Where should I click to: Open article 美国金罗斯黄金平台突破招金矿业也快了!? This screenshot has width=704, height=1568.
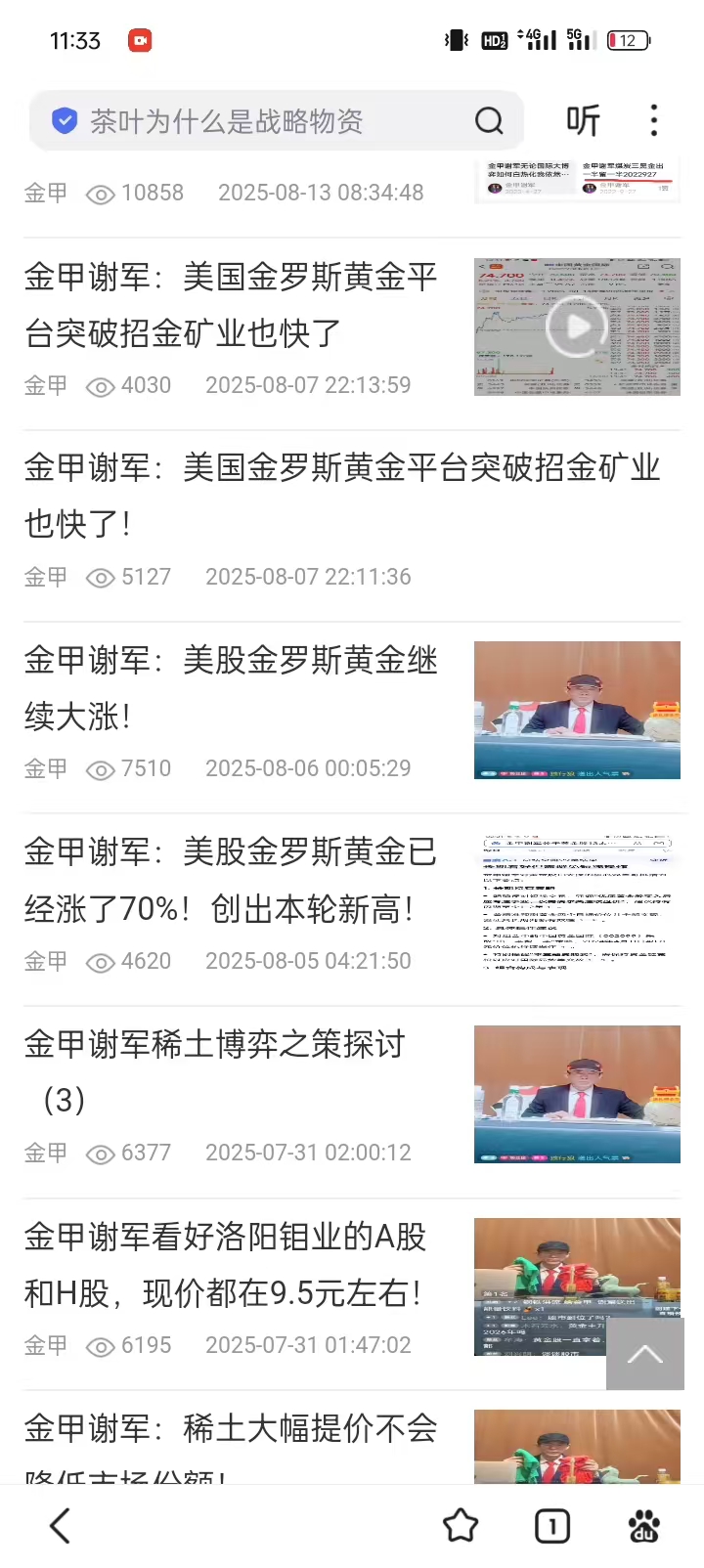pos(342,496)
